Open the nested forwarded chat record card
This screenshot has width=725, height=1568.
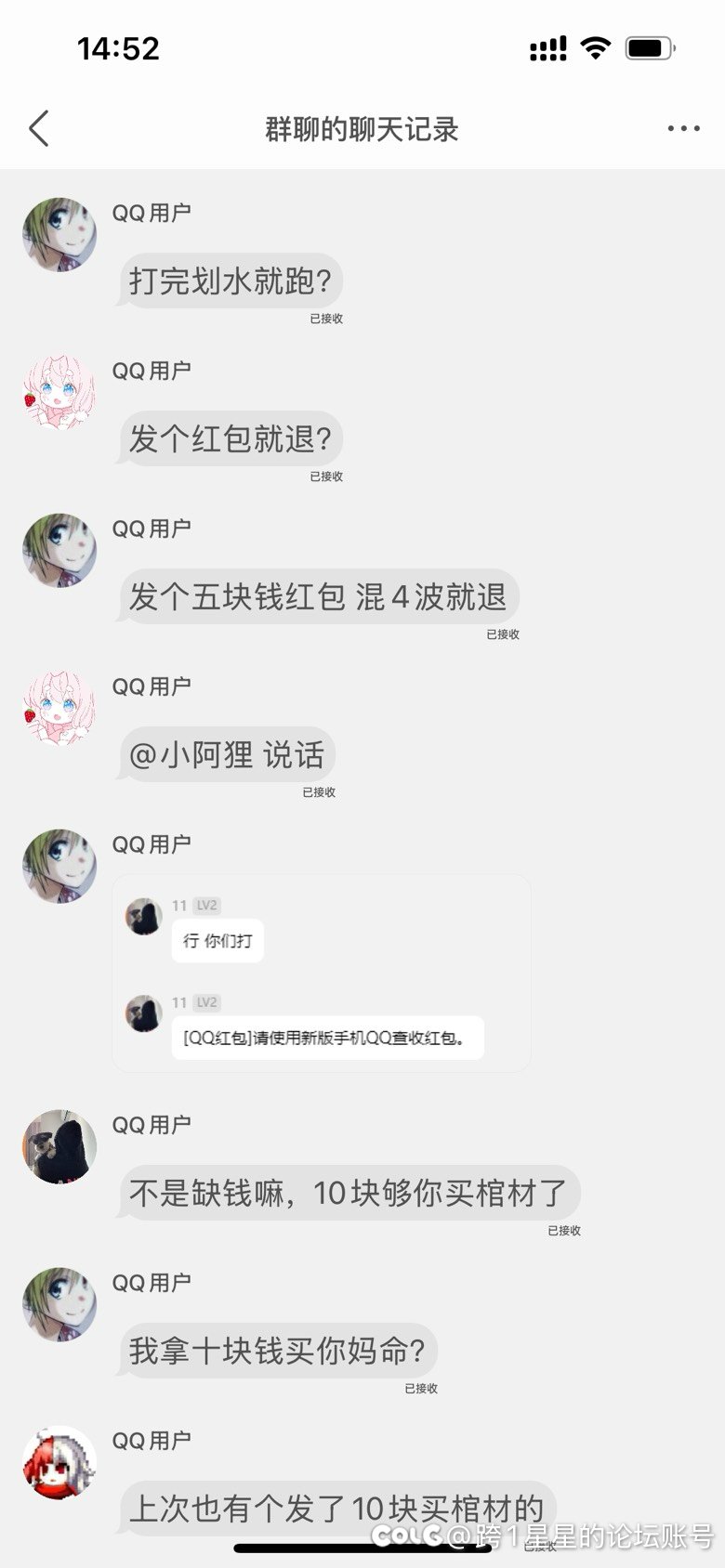(x=322, y=973)
